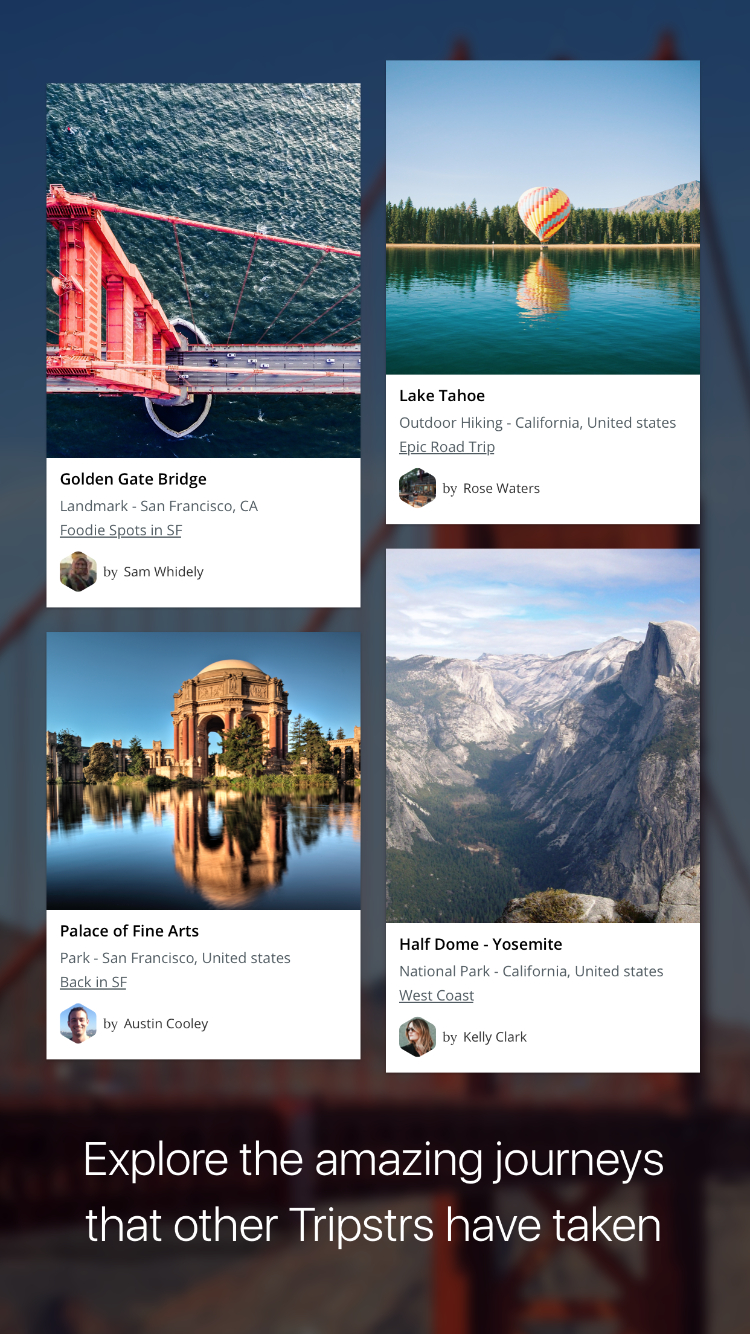The height and width of the screenshot is (1334, 750).
Task: View the hot air balloon Lake Tahoe photo
Action: (542, 216)
